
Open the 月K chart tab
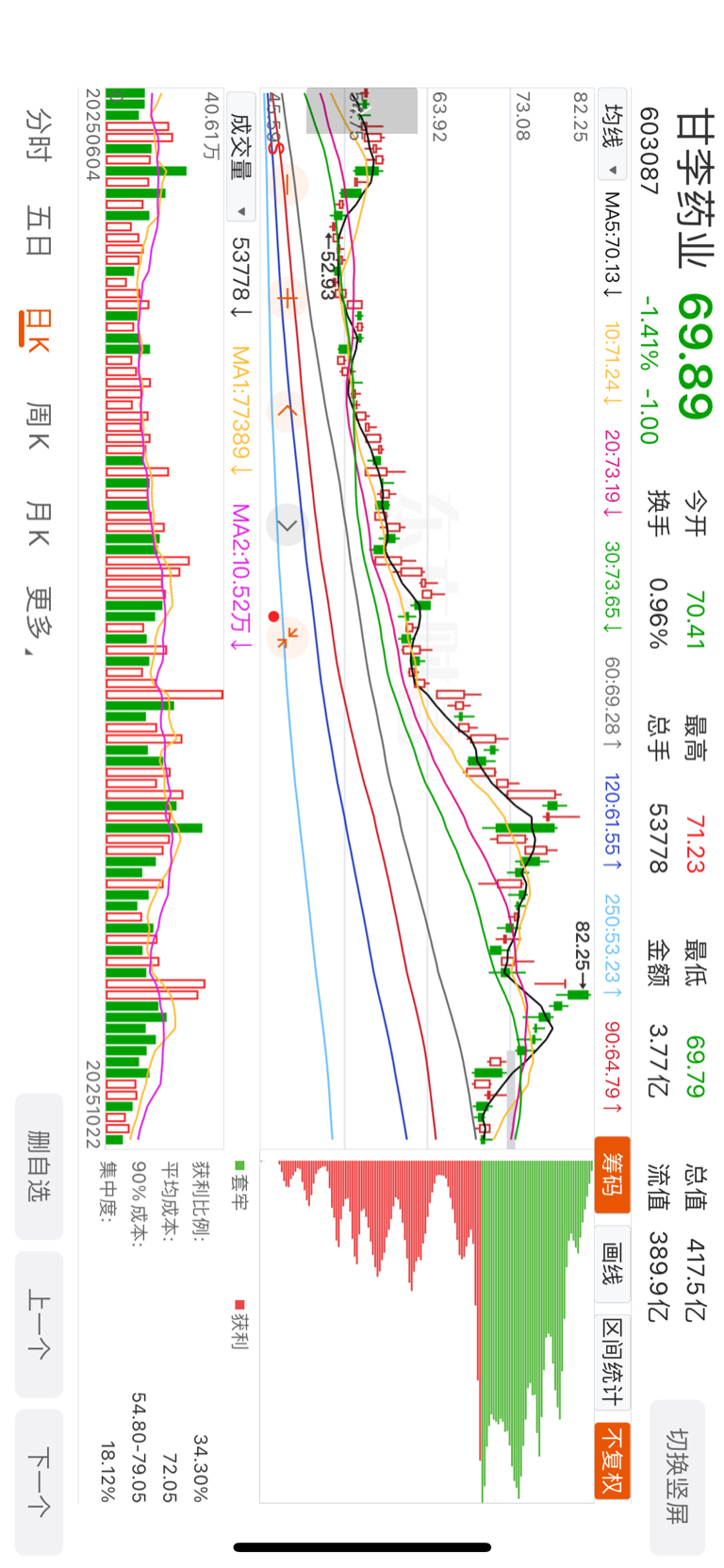(38, 523)
